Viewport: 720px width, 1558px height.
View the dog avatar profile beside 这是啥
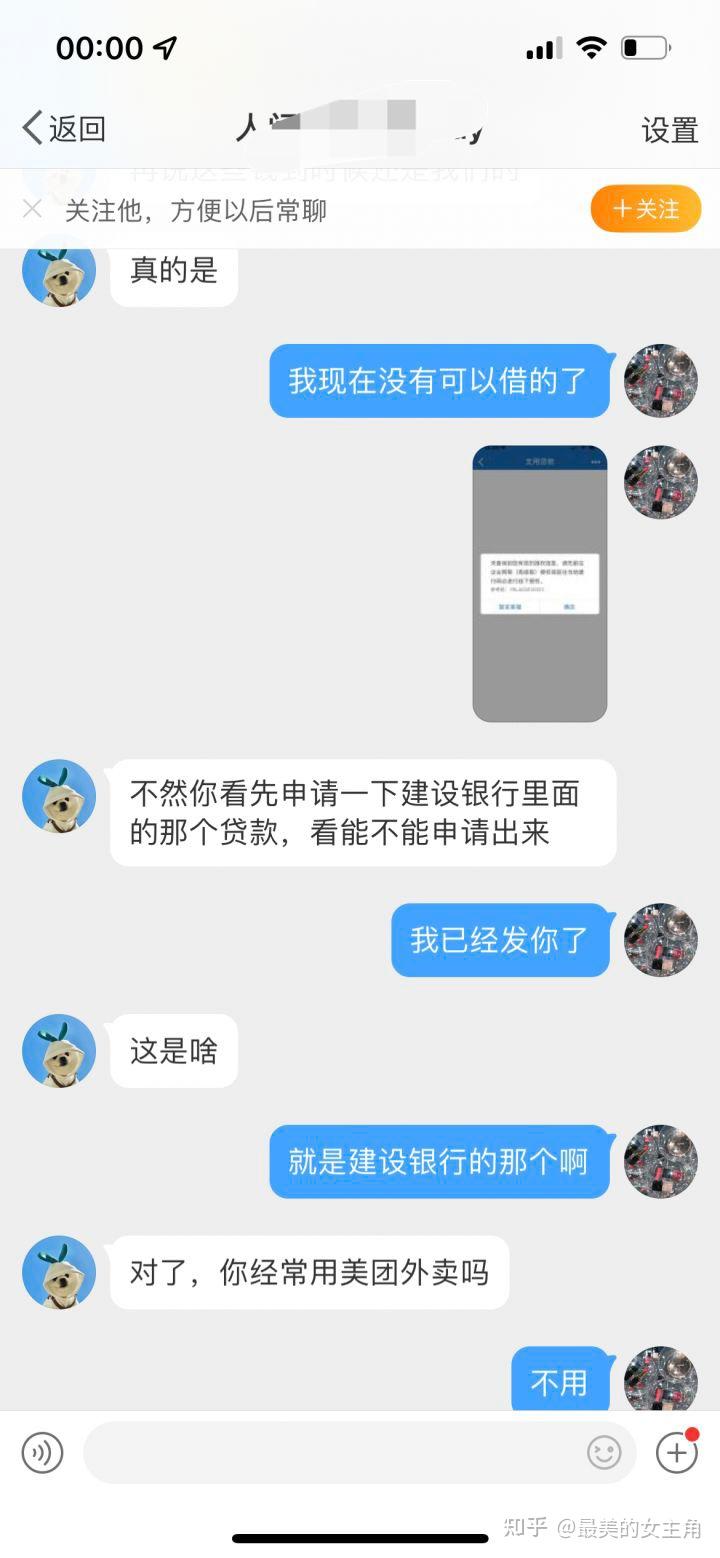[x=59, y=1051]
